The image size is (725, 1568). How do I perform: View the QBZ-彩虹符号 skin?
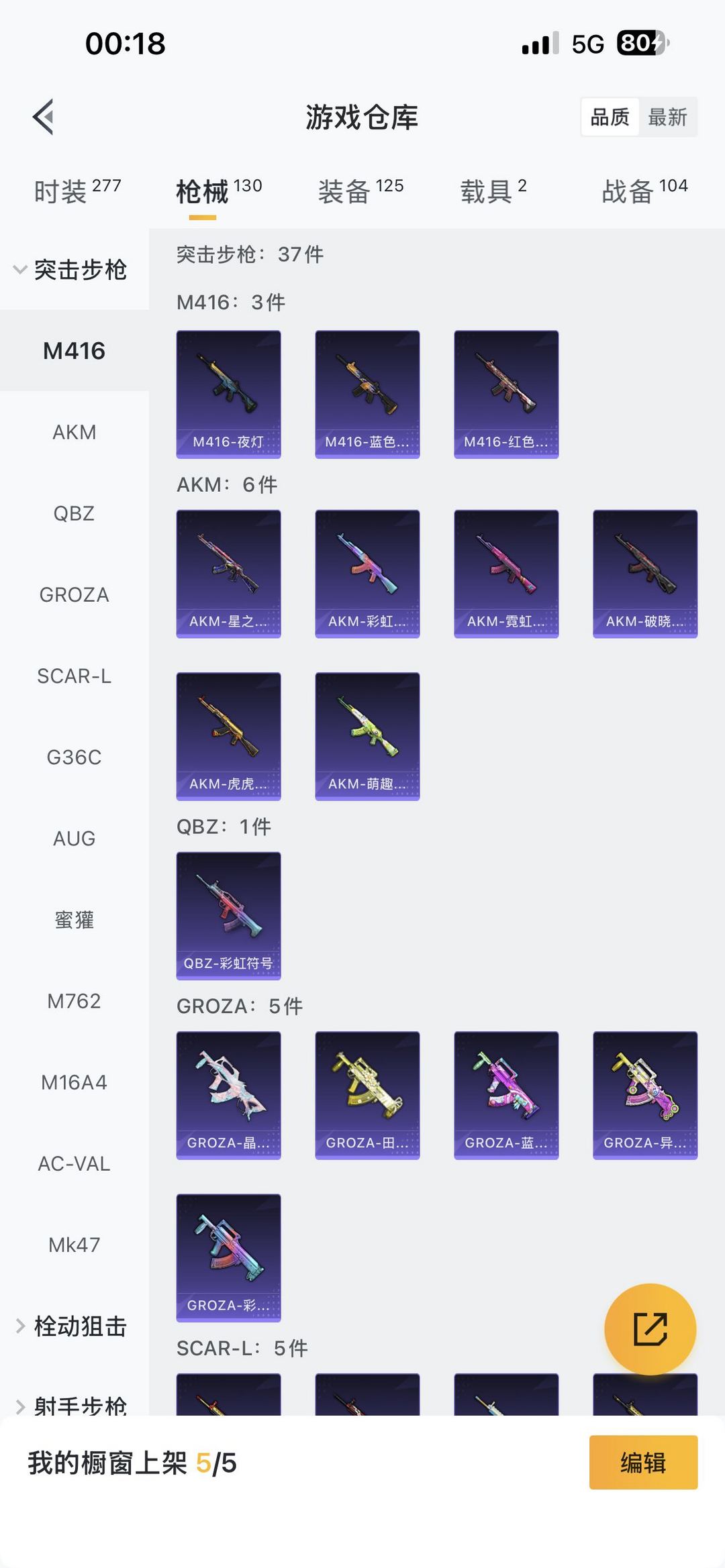228,916
